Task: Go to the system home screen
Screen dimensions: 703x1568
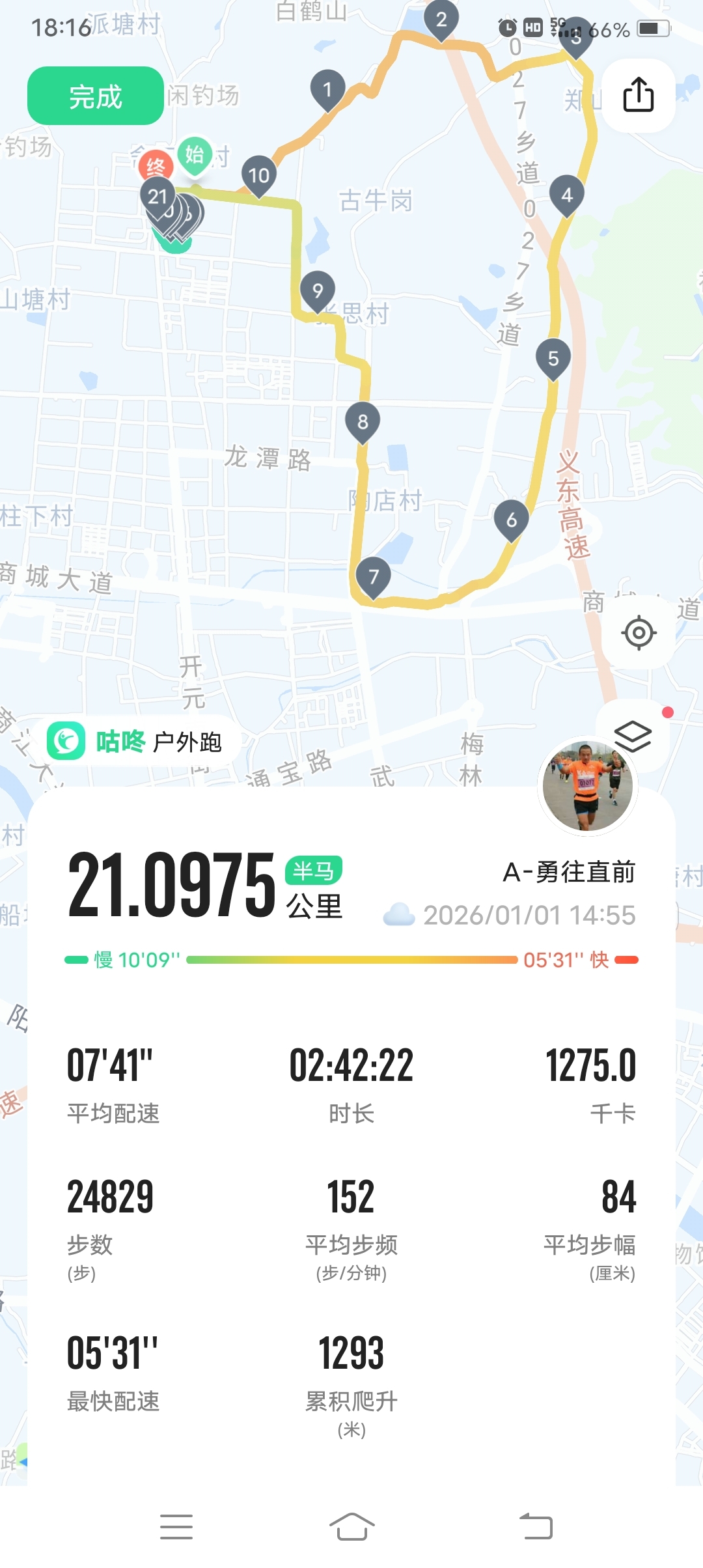Action: point(351,1526)
